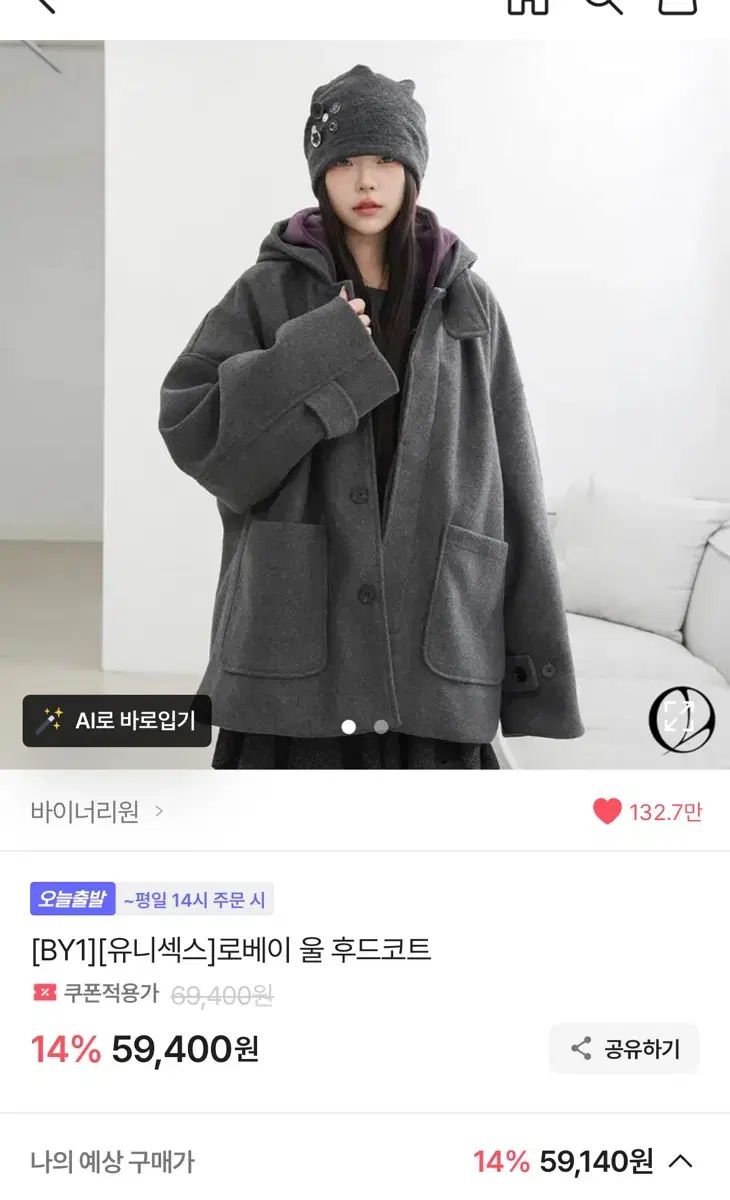Open the home icon in the top bar
This screenshot has width=730, height=1200.
pos(528,5)
